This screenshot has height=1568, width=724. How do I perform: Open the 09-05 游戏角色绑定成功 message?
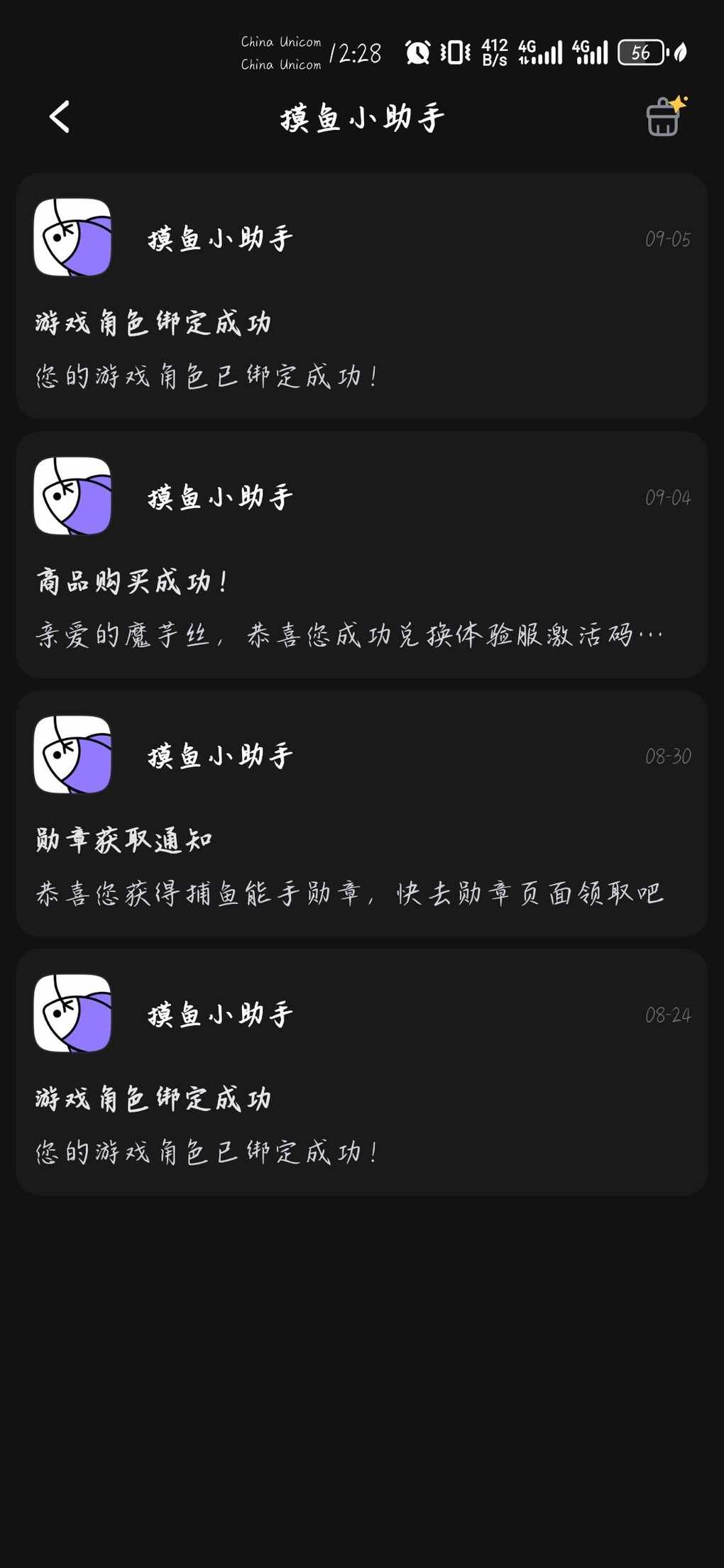[x=362, y=296]
